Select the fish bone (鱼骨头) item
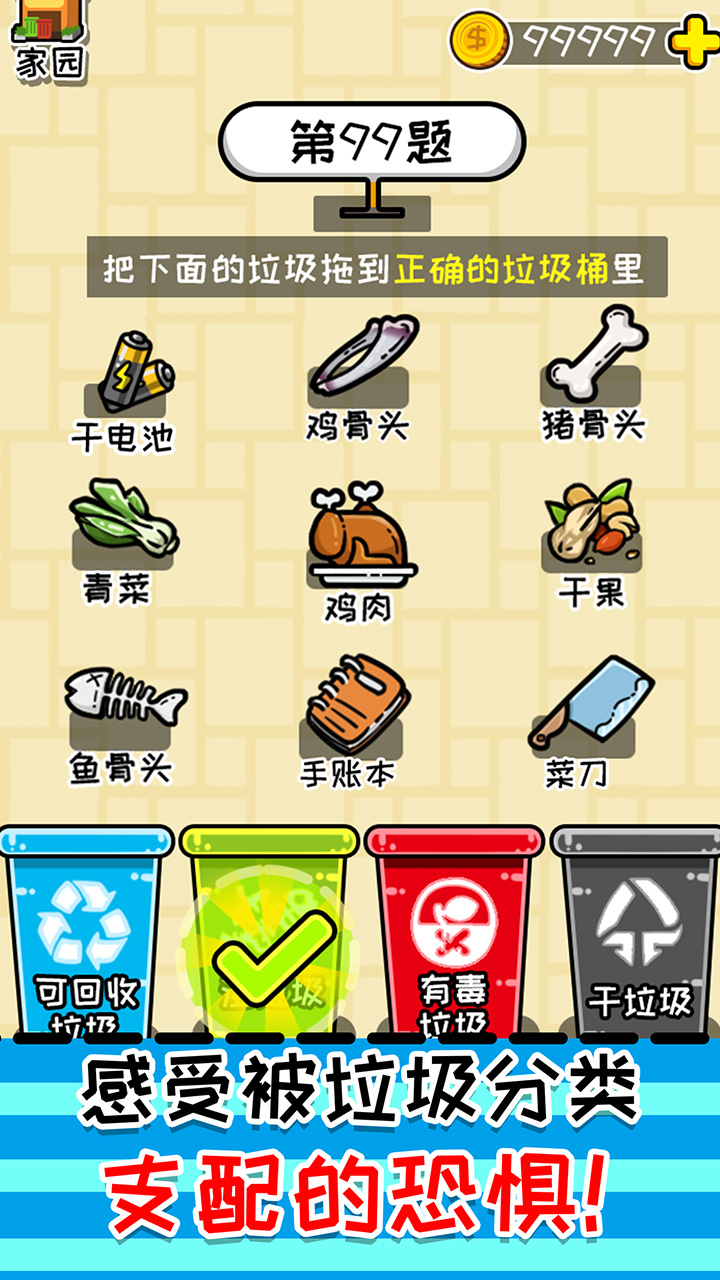The image size is (720, 1280). [x=120, y=700]
